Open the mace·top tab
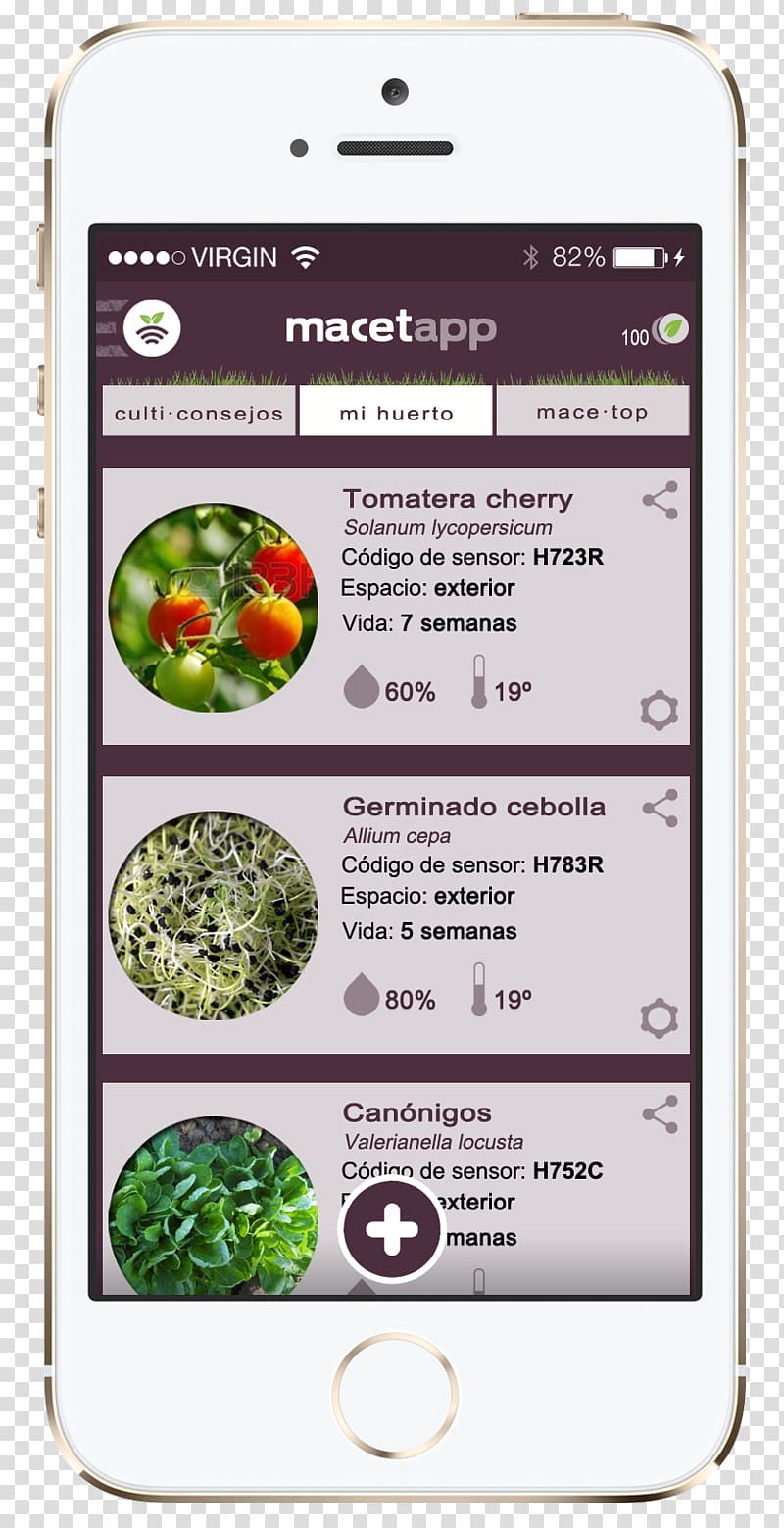Viewport: 784px width, 1528px height. [593, 411]
